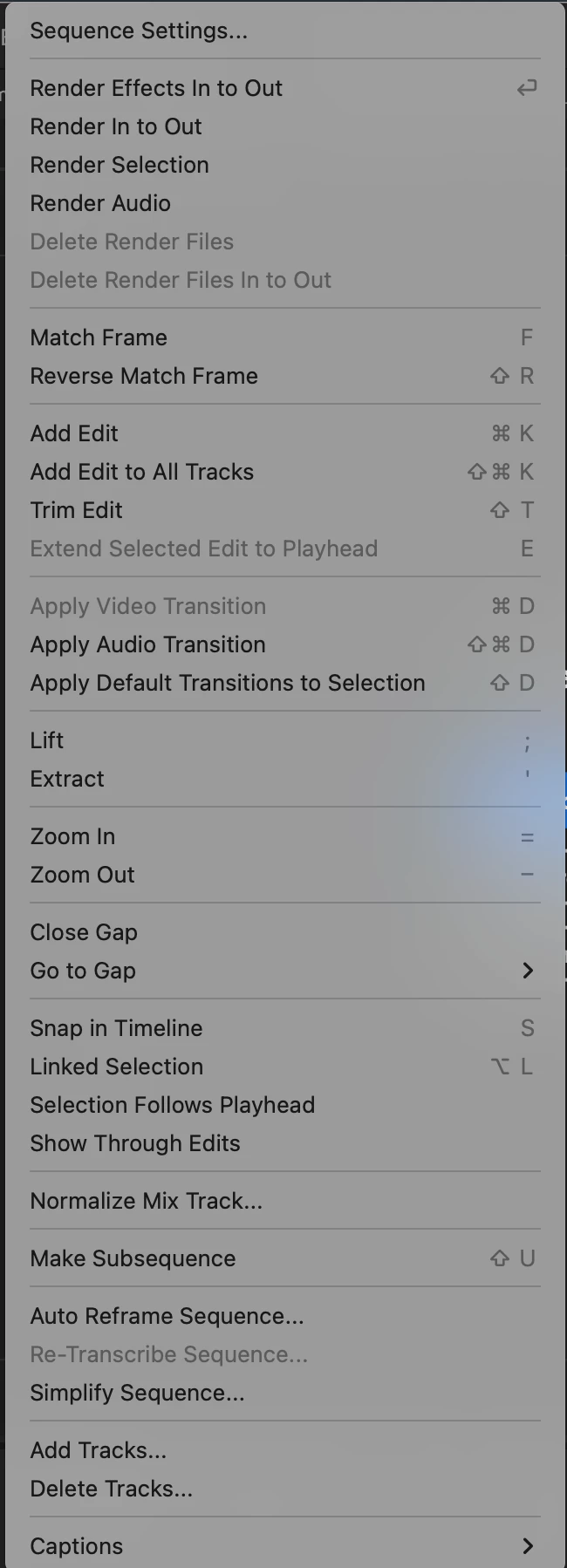
Task: Select Zoom In
Action: click(x=72, y=836)
